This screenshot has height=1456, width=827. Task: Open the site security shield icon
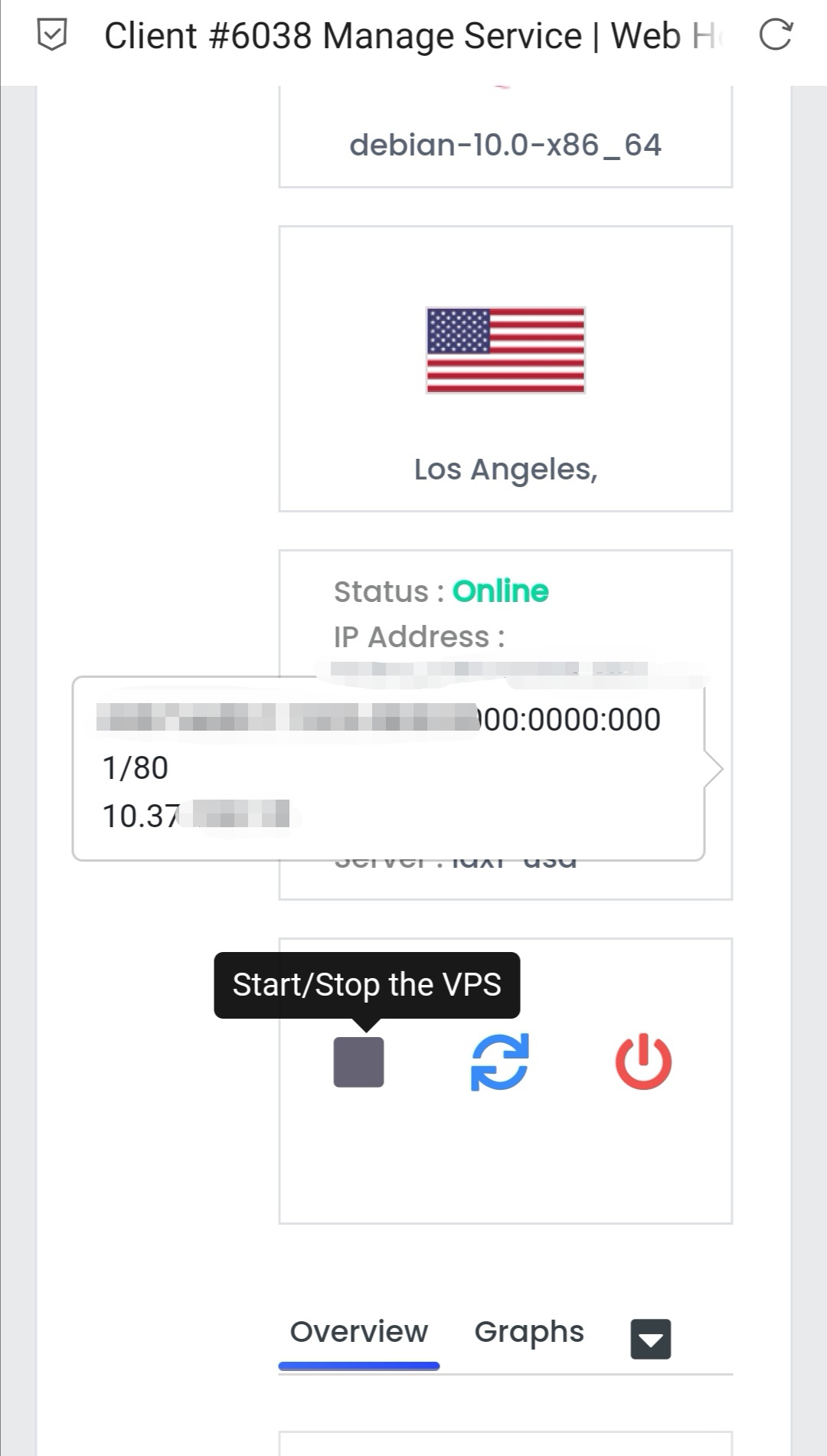(x=52, y=35)
